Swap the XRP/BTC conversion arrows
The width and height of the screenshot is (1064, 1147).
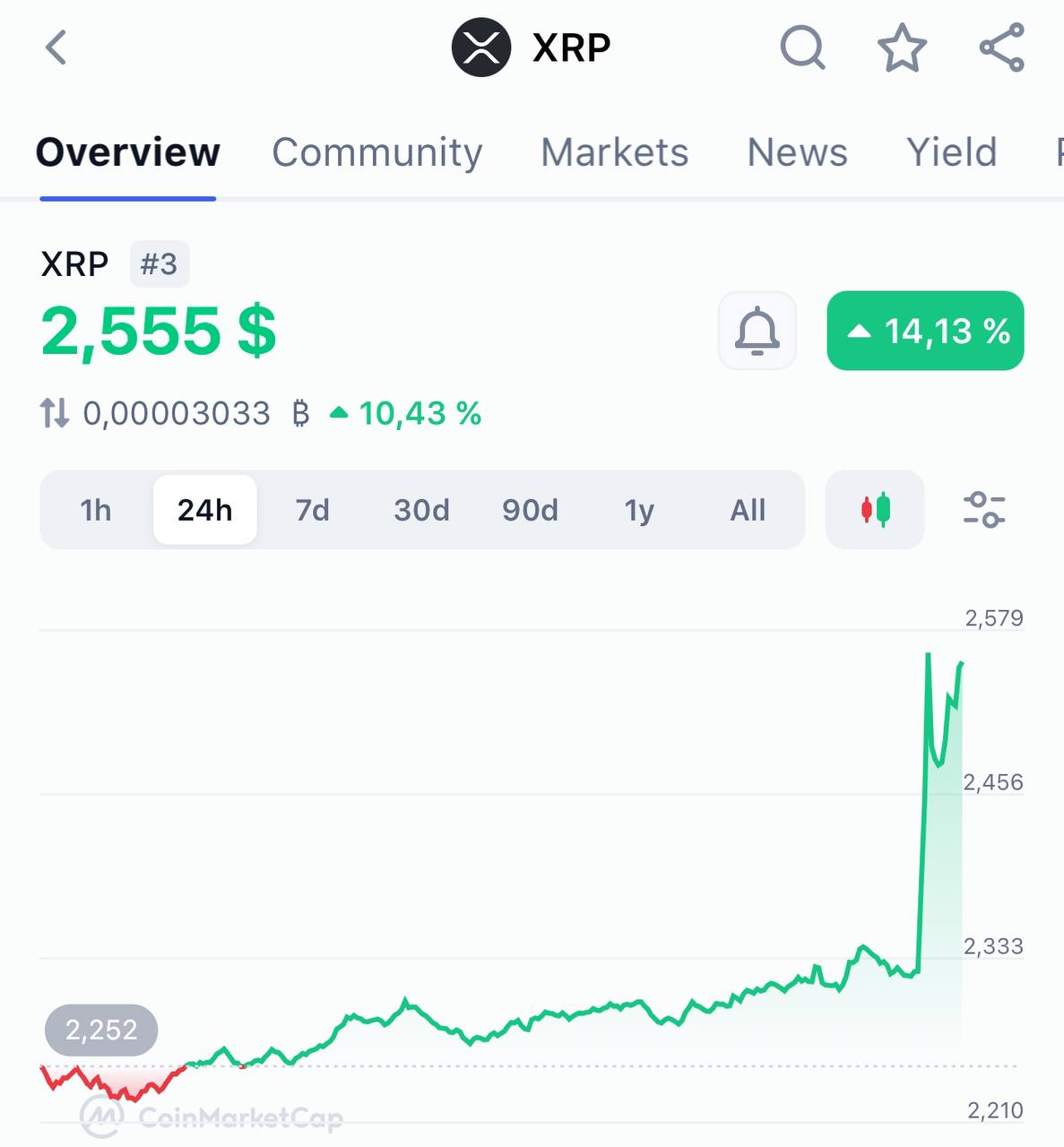(55, 413)
